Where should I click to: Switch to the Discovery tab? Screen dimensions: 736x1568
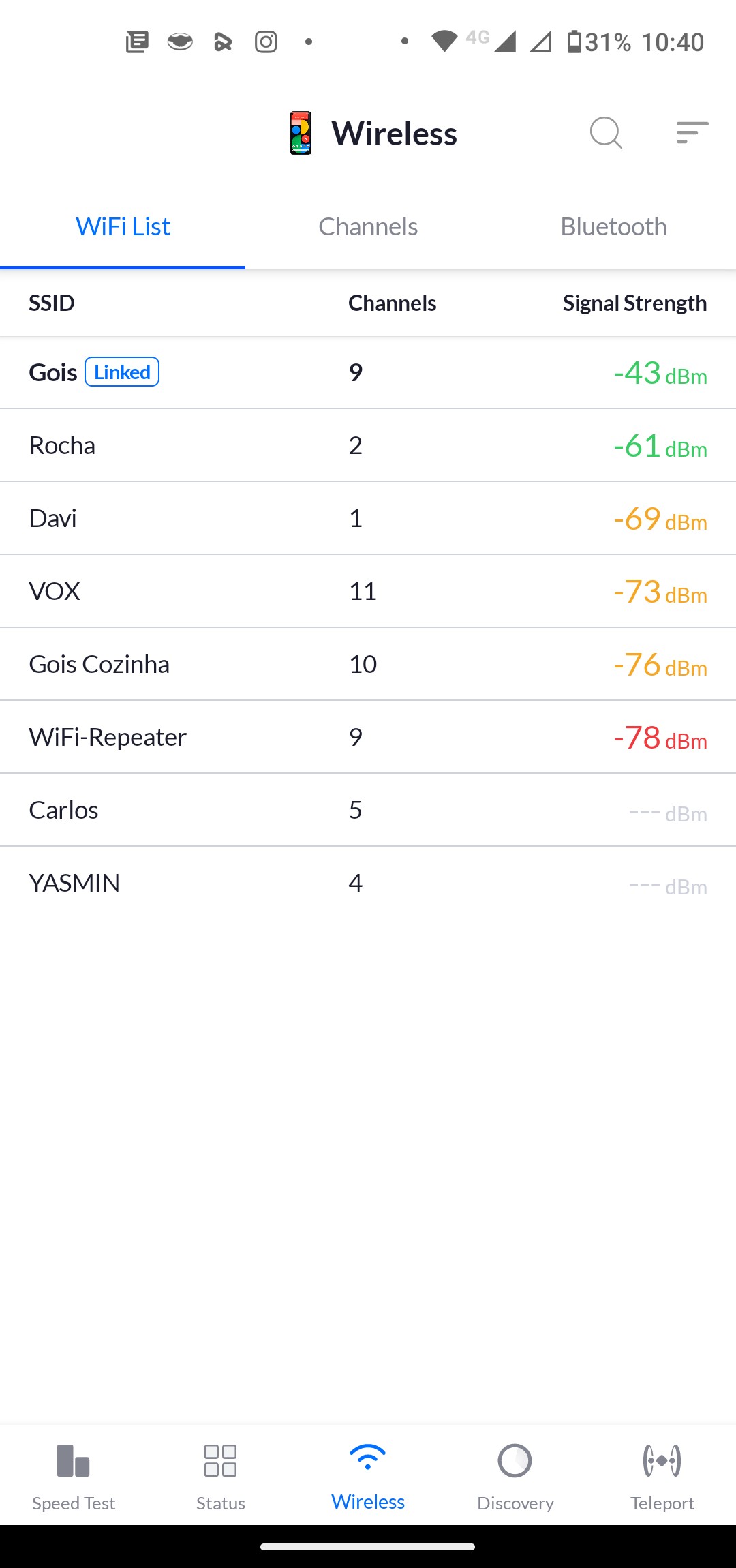point(515,1475)
